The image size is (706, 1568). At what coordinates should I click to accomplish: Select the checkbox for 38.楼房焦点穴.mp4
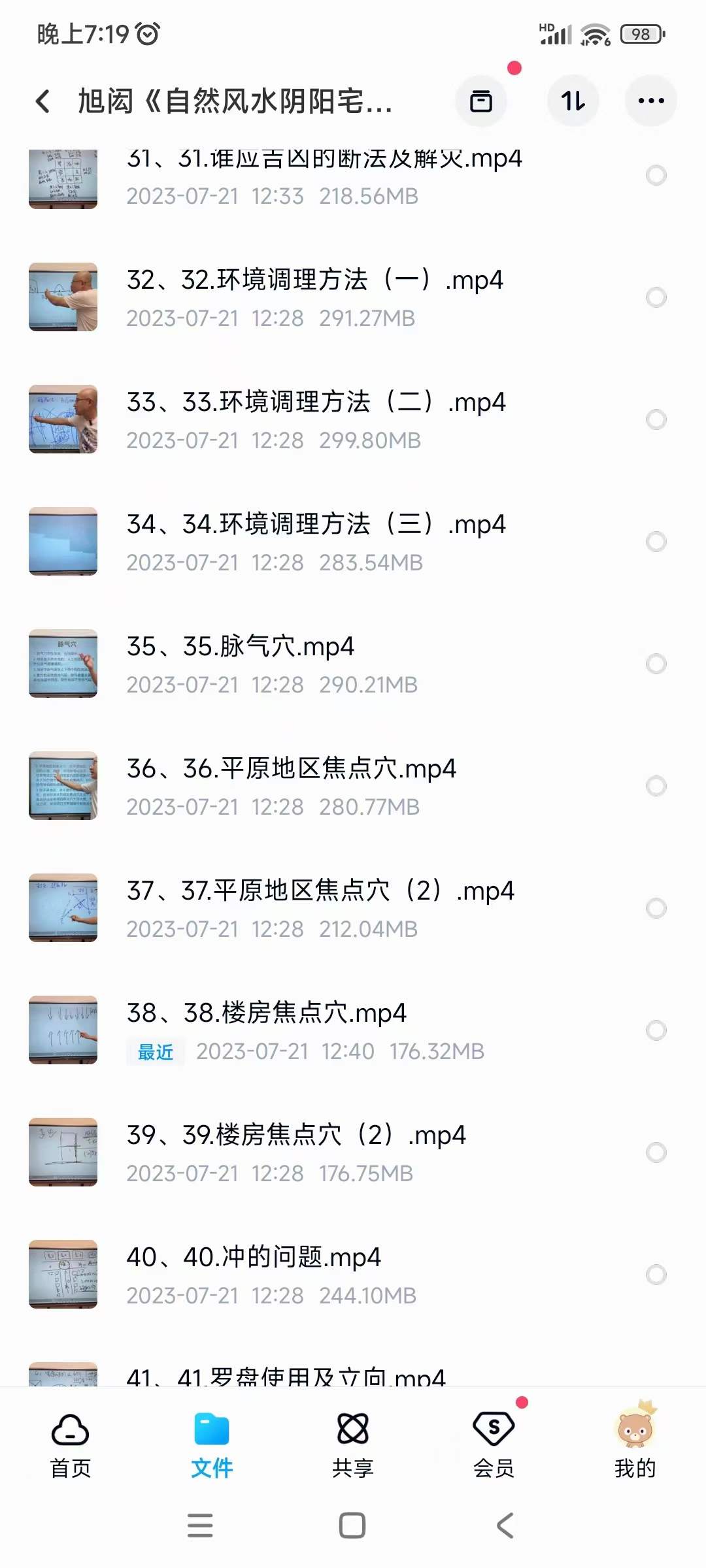(656, 1031)
